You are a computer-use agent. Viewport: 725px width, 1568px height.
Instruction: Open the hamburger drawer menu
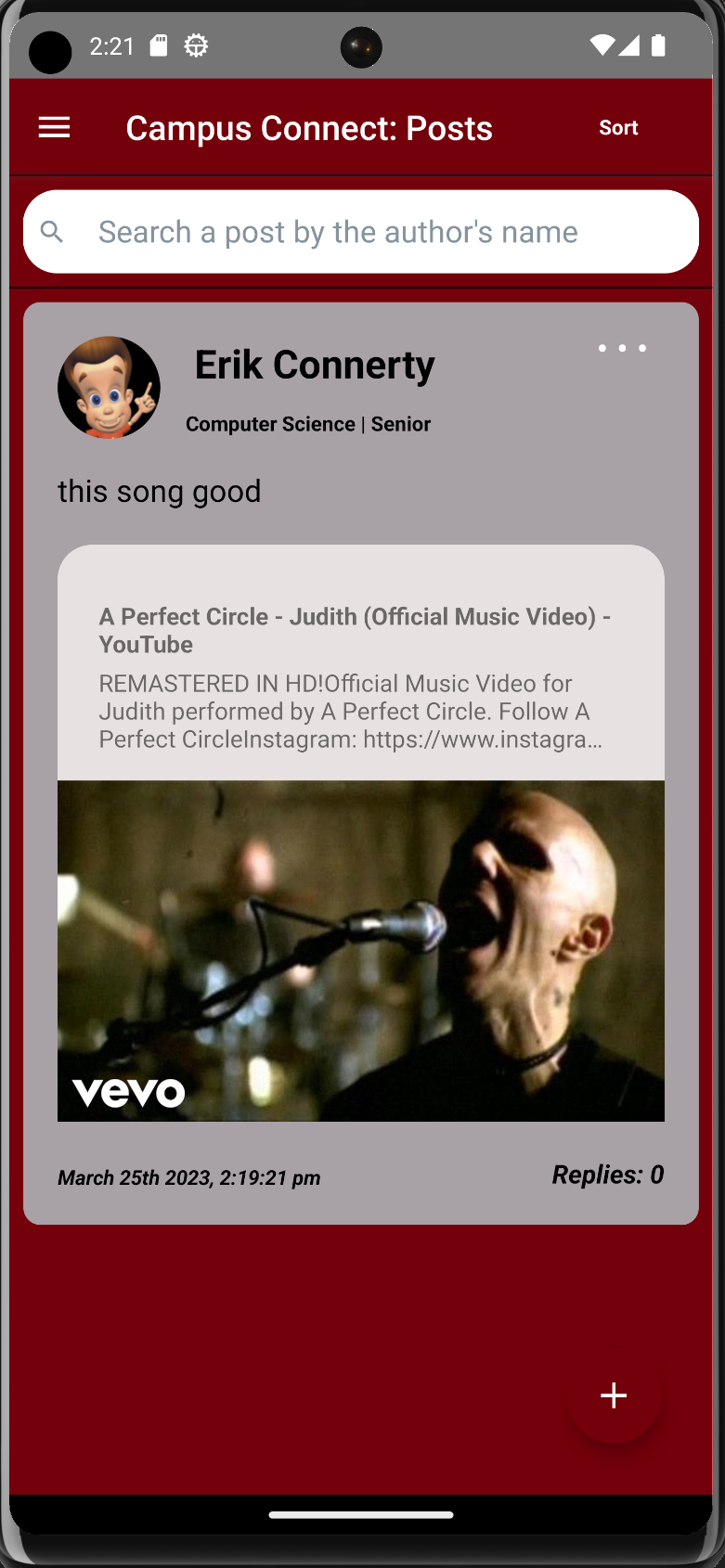pos(54,127)
